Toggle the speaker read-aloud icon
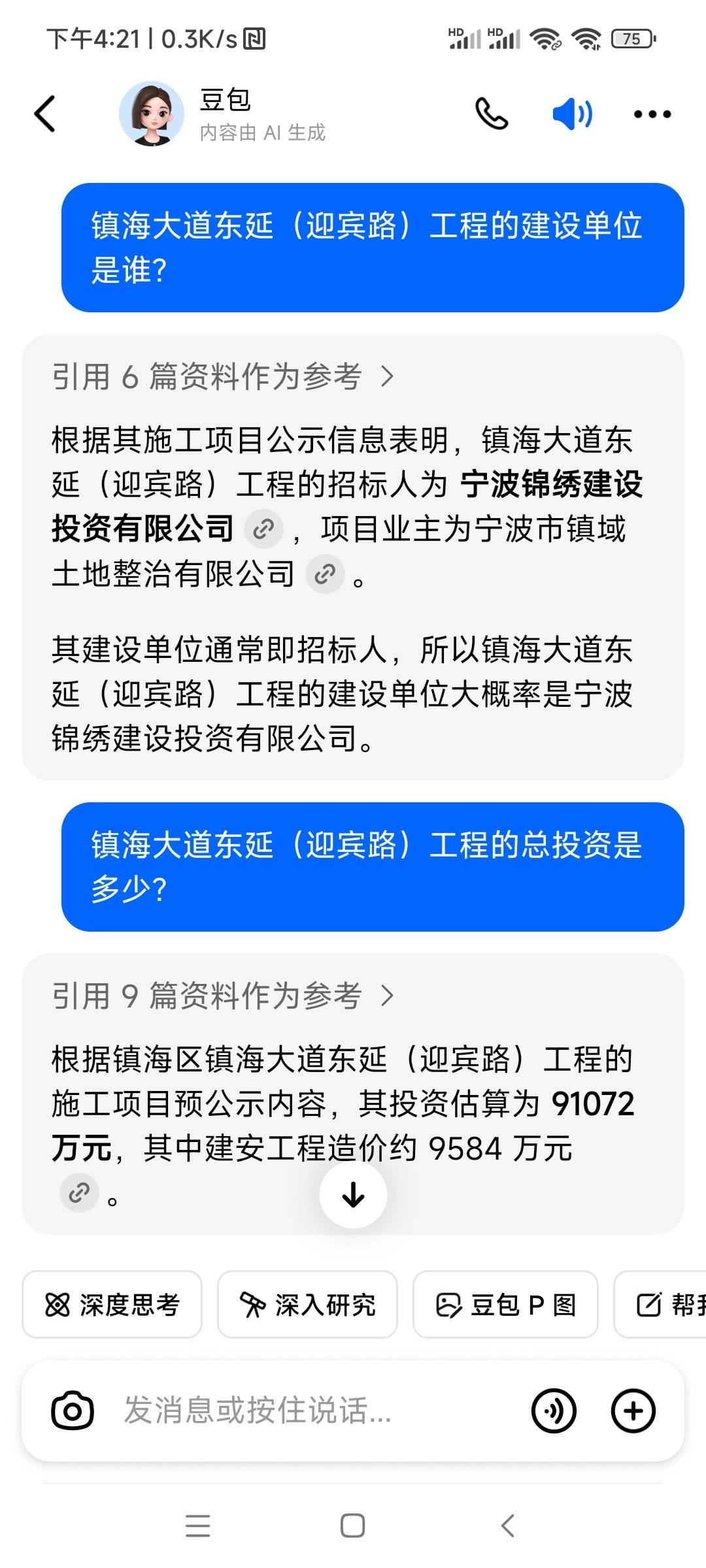The image size is (706, 1568). (x=572, y=114)
